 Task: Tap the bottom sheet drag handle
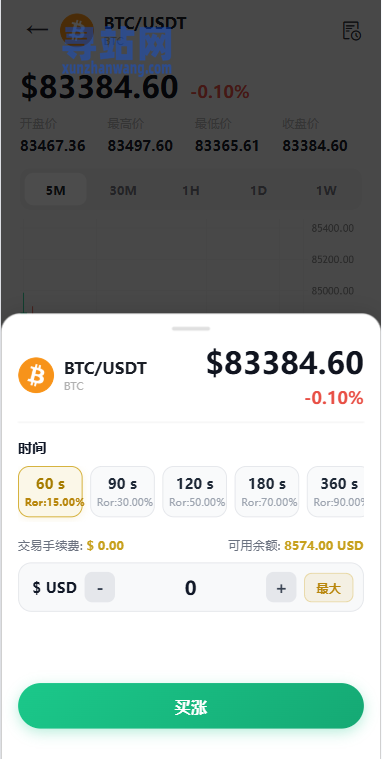[191, 329]
